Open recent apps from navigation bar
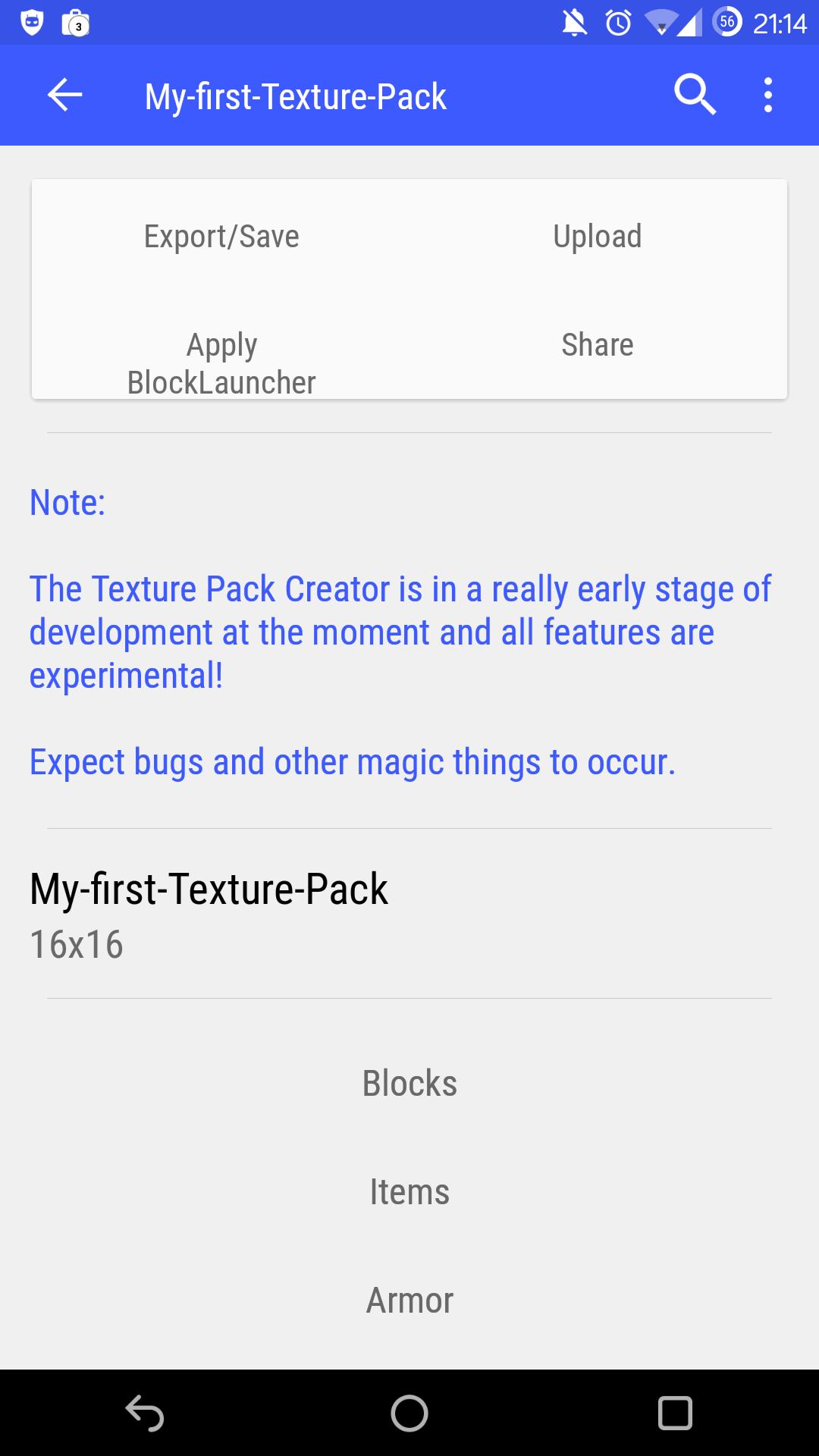Screen dimensions: 819x1456 [x=675, y=1414]
